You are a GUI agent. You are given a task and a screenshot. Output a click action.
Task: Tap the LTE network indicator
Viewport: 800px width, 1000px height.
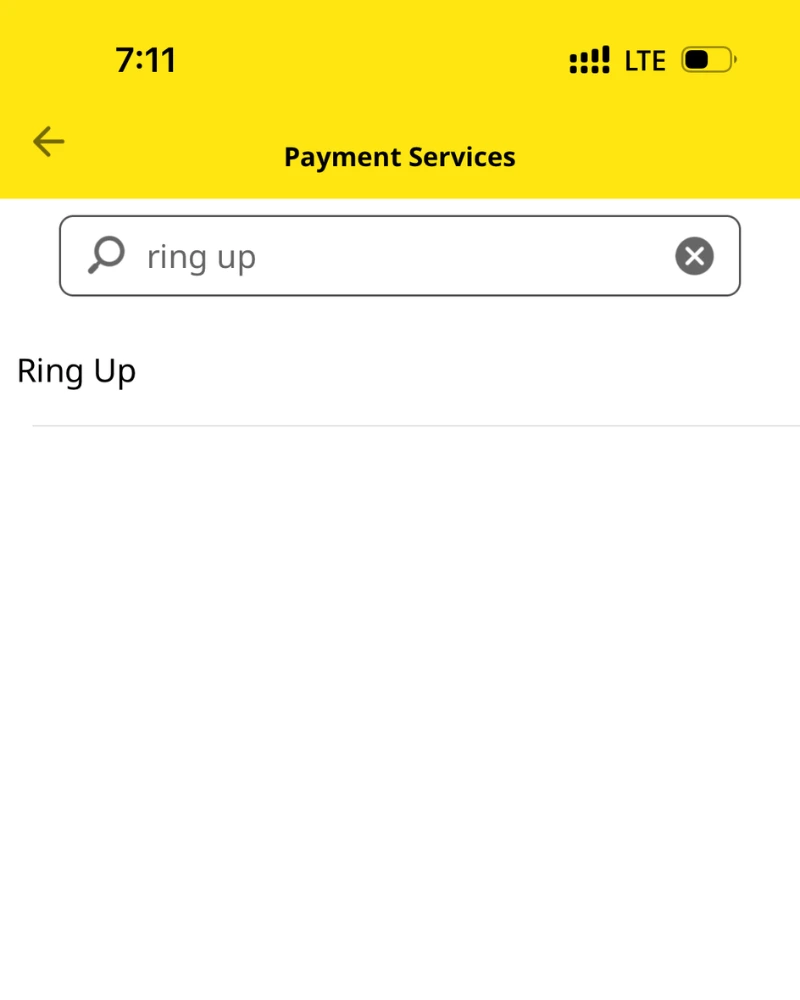tap(643, 60)
